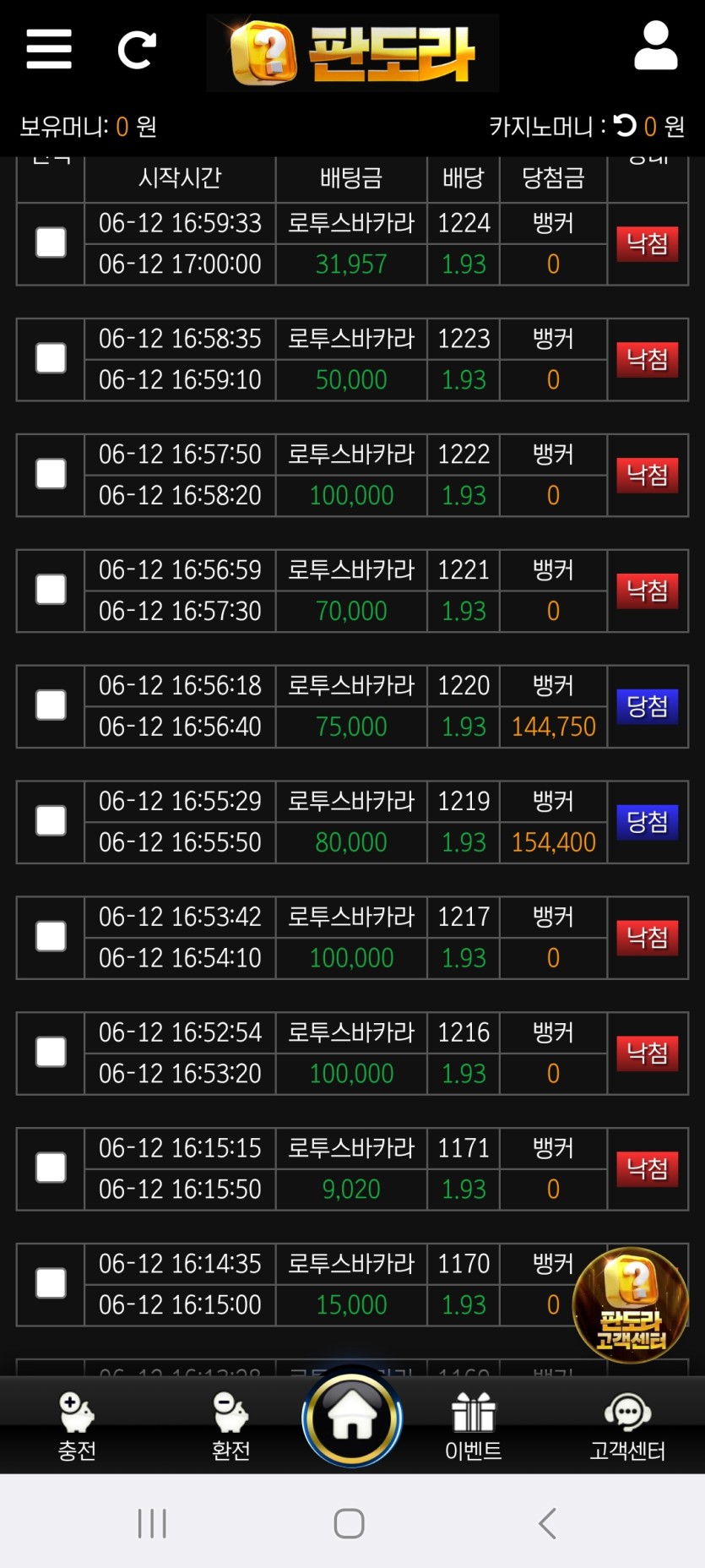Mark the checkbox for round 1170
This screenshot has width=705, height=1568.
51,1283
